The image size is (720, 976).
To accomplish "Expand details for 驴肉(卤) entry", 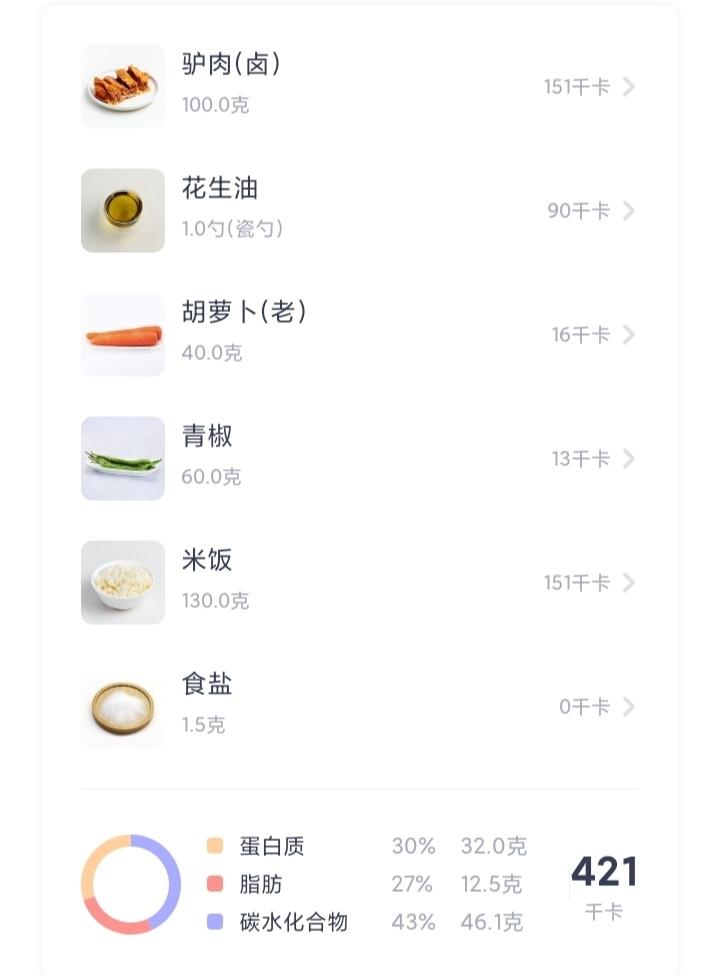I will coord(629,87).
